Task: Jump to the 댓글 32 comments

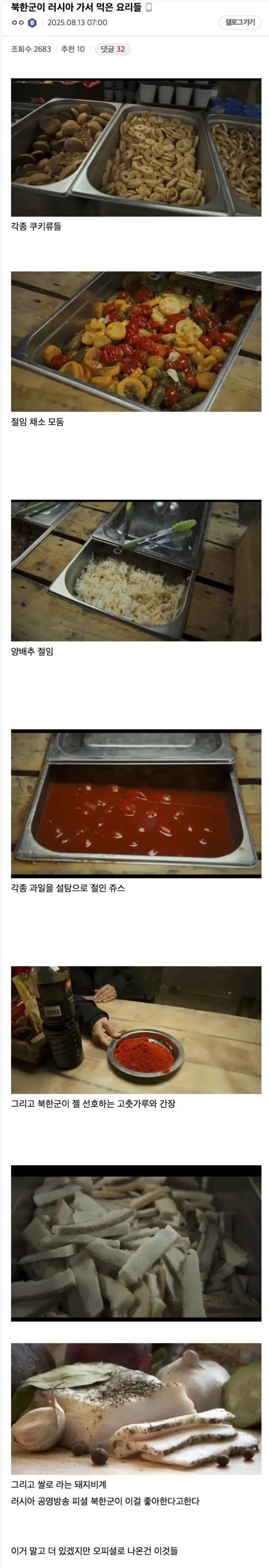Action: click(x=112, y=49)
